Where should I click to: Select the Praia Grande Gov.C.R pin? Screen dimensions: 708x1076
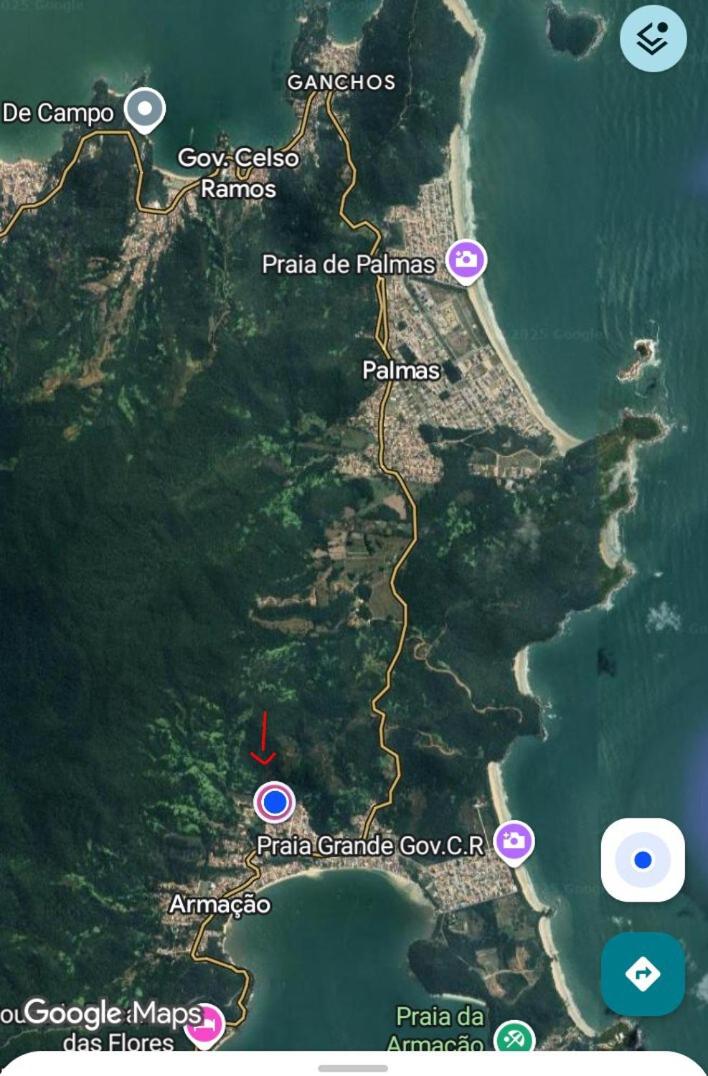[514, 841]
